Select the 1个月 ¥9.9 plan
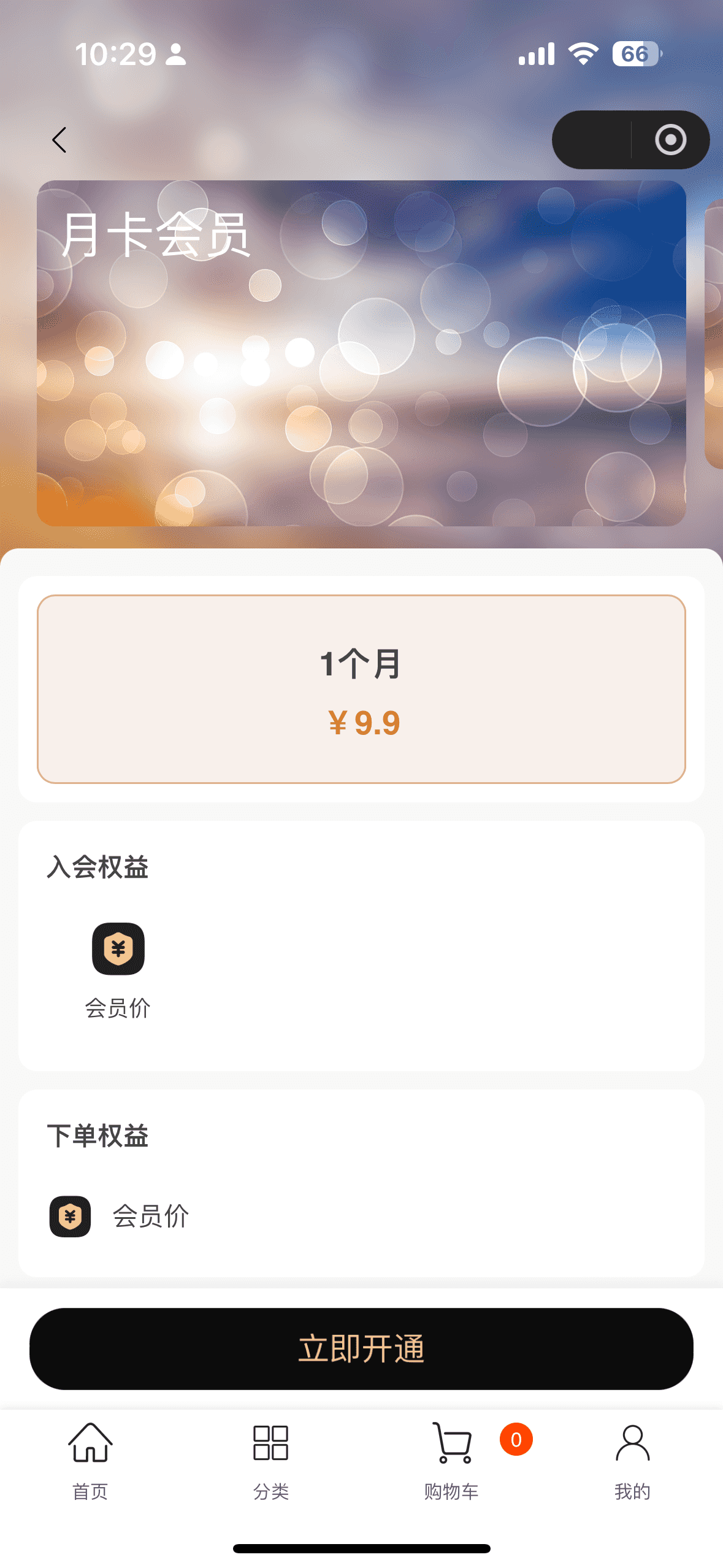 (361, 688)
